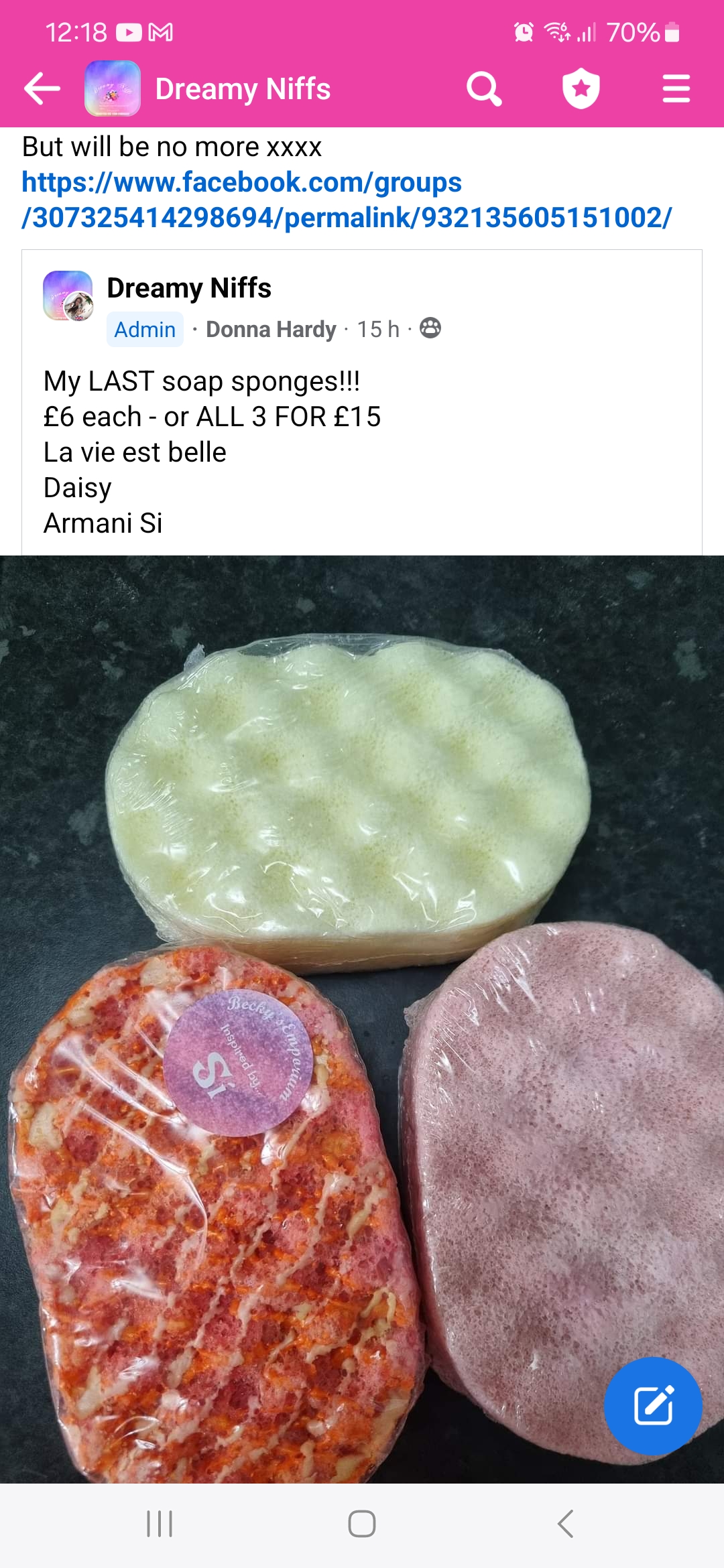Open the Dreamy Niffs group title
Image resolution: width=724 pixels, height=1568 pixels.
[x=243, y=89]
